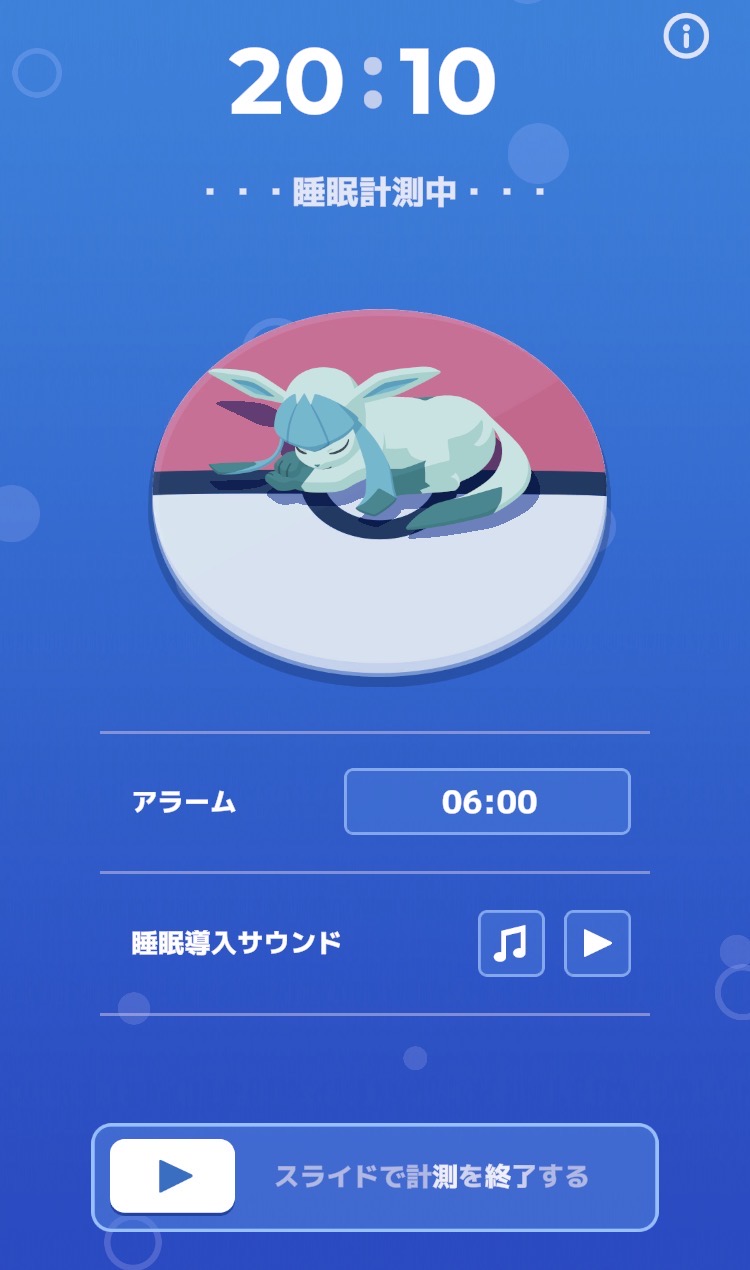Choose a sleep sound via music note icon

[511, 943]
